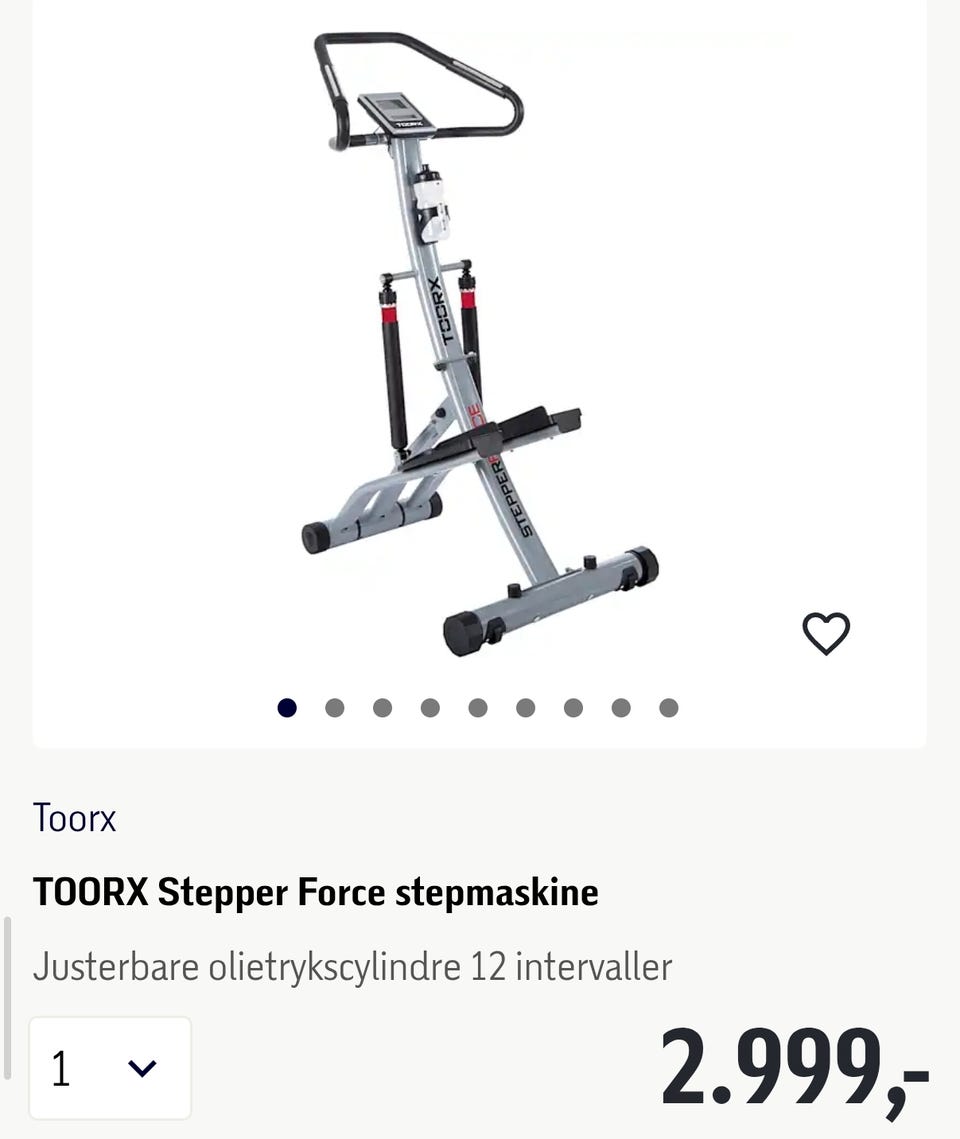Select the second carousel dot
The height and width of the screenshot is (1139, 960).
[x=333, y=707]
